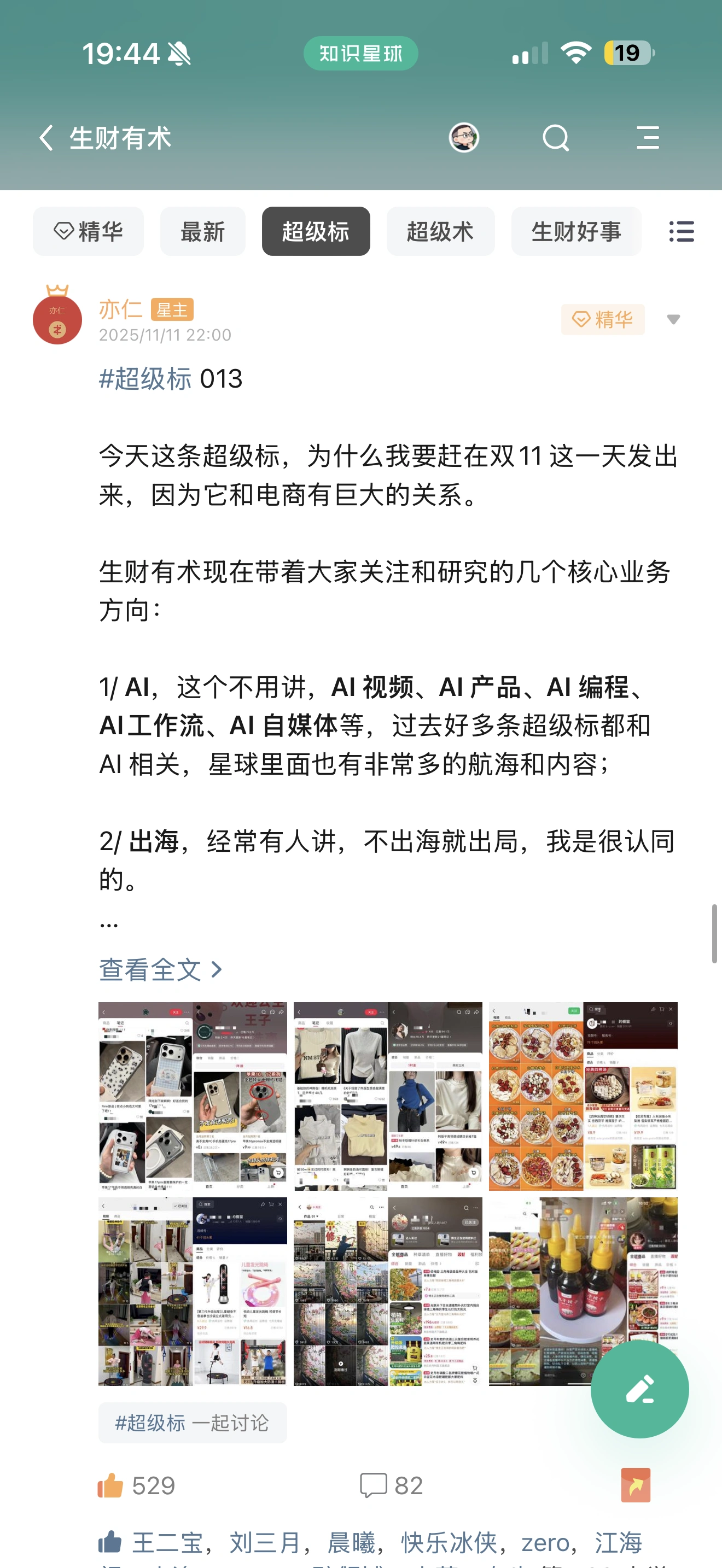Open search in the header
Screen dimensions: 722x1568
[x=555, y=138]
